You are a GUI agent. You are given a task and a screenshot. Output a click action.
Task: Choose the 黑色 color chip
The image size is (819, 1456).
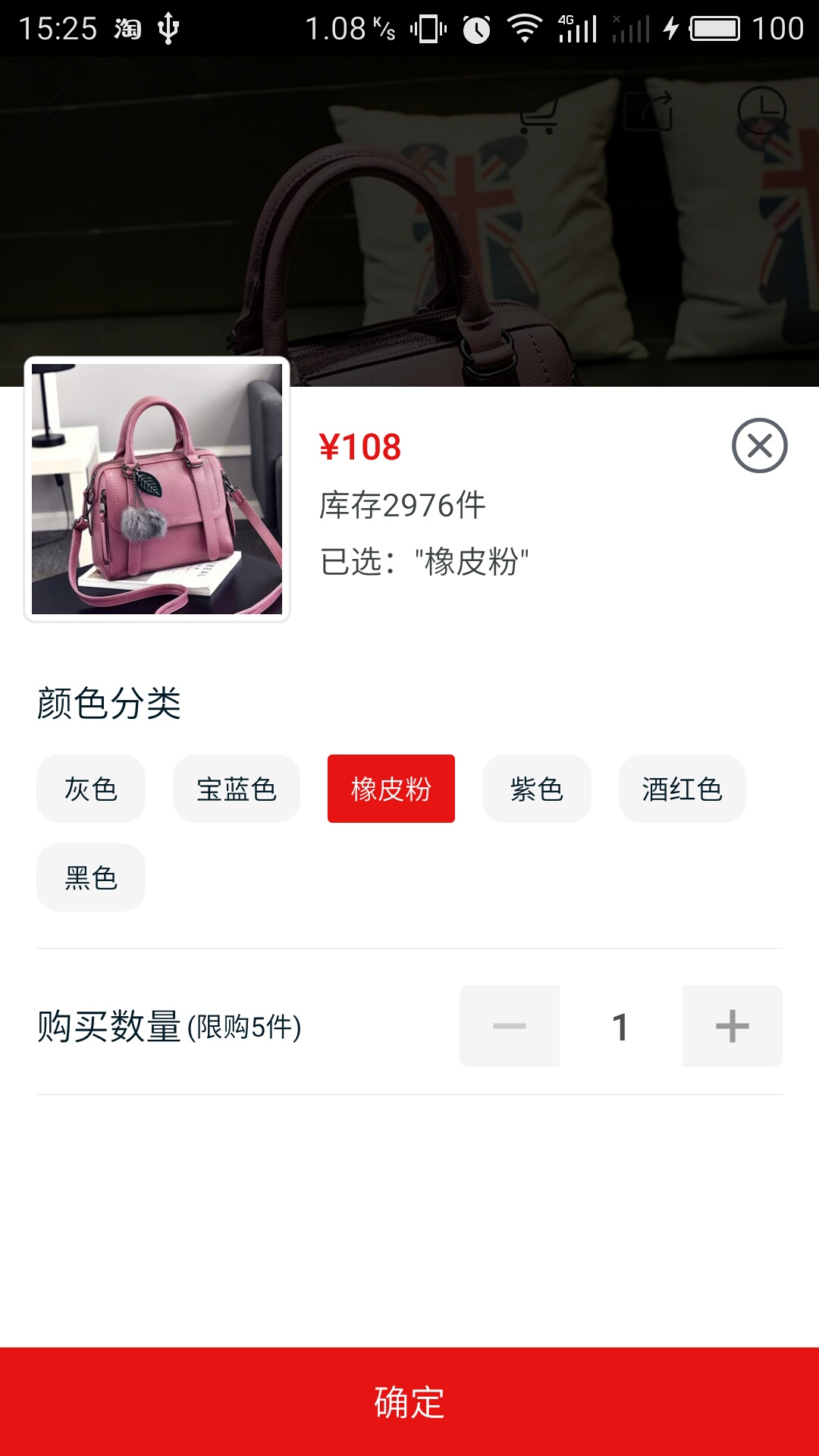tap(91, 877)
